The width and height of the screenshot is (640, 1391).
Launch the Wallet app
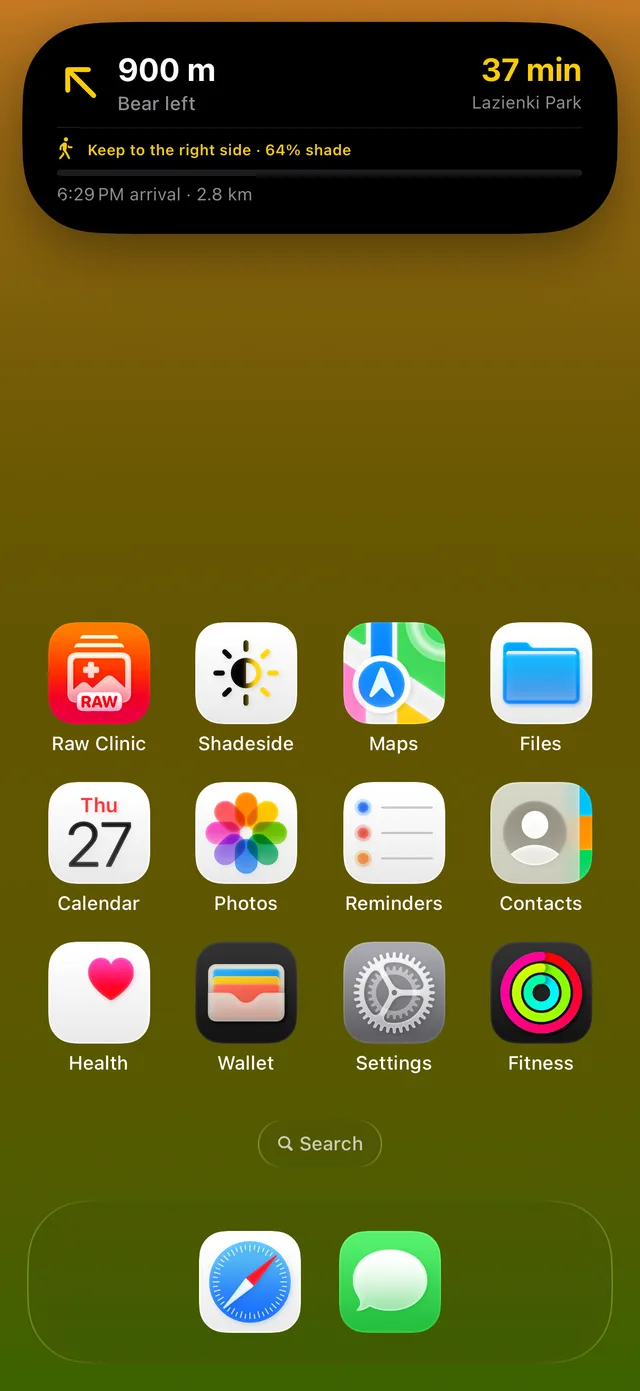[246, 993]
